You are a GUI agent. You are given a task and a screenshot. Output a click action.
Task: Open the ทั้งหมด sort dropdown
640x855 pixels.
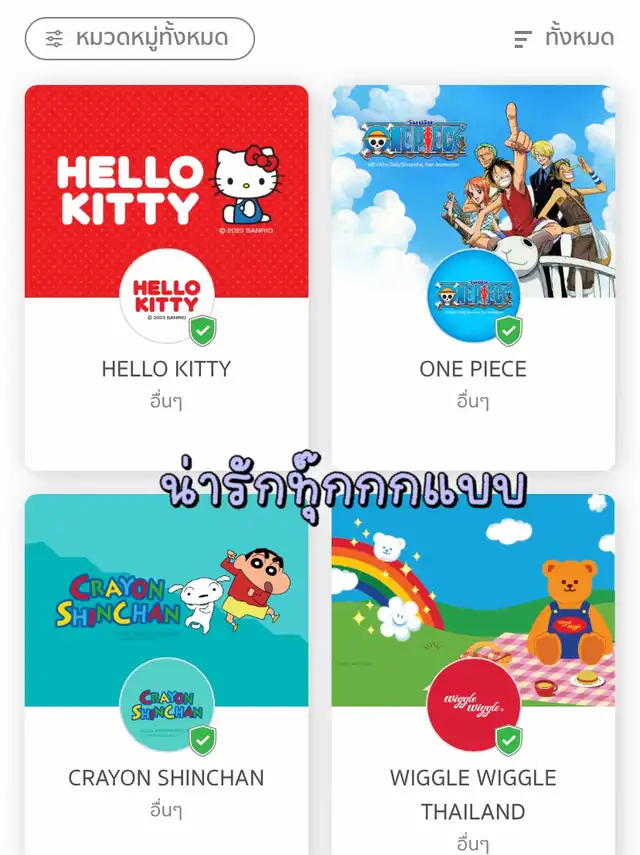click(564, 39)
